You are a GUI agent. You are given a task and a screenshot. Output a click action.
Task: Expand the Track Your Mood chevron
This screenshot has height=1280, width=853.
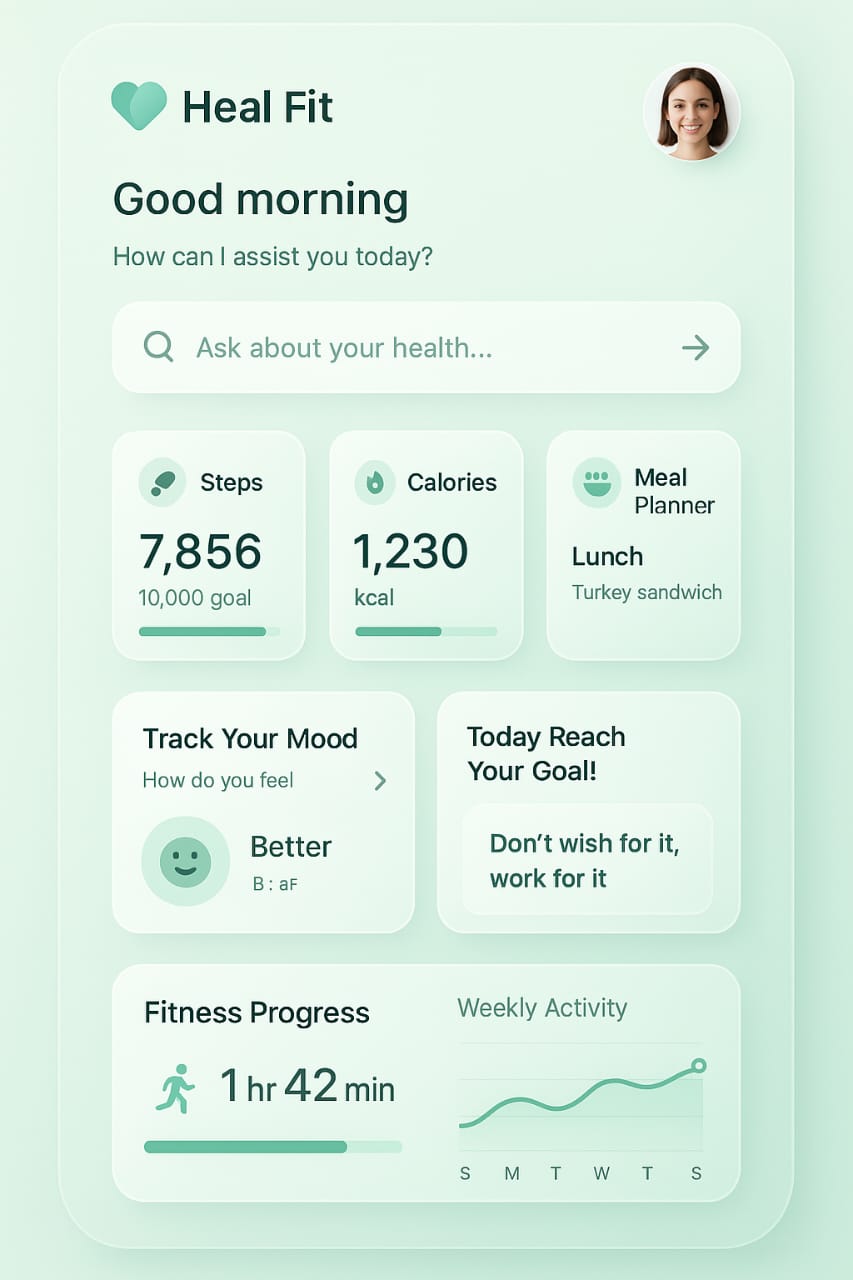[x=380, y=781]
